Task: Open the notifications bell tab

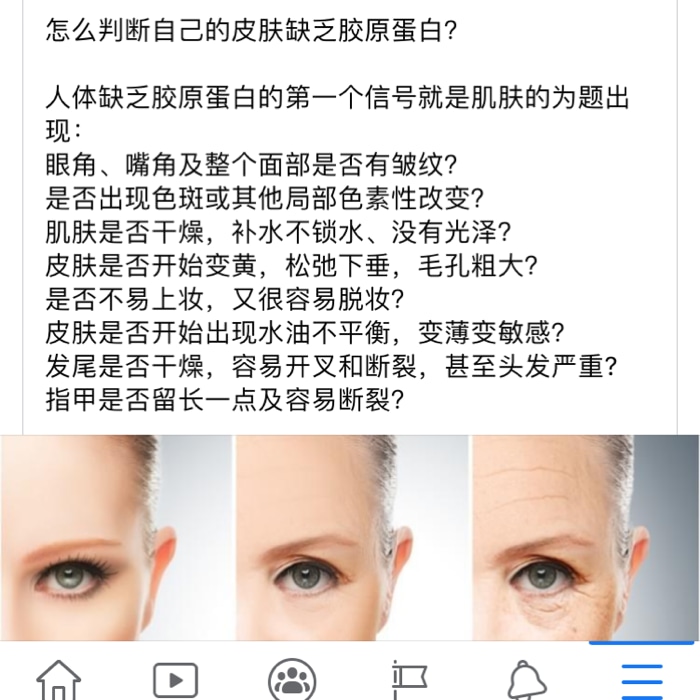Action: click(x=526, y=680)
